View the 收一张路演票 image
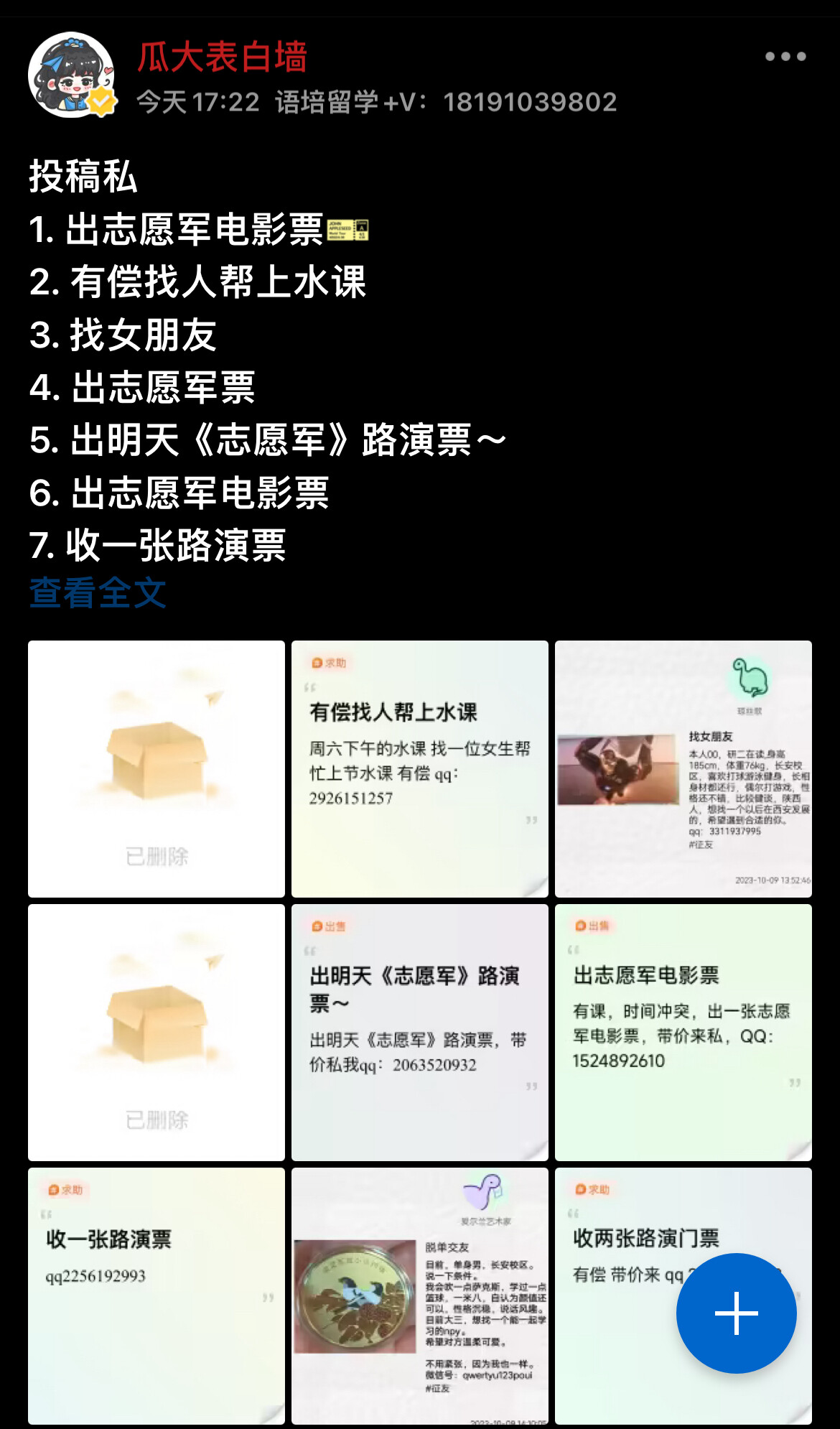This screenshot has width=840, height=1429. (x=157, y=1296)
